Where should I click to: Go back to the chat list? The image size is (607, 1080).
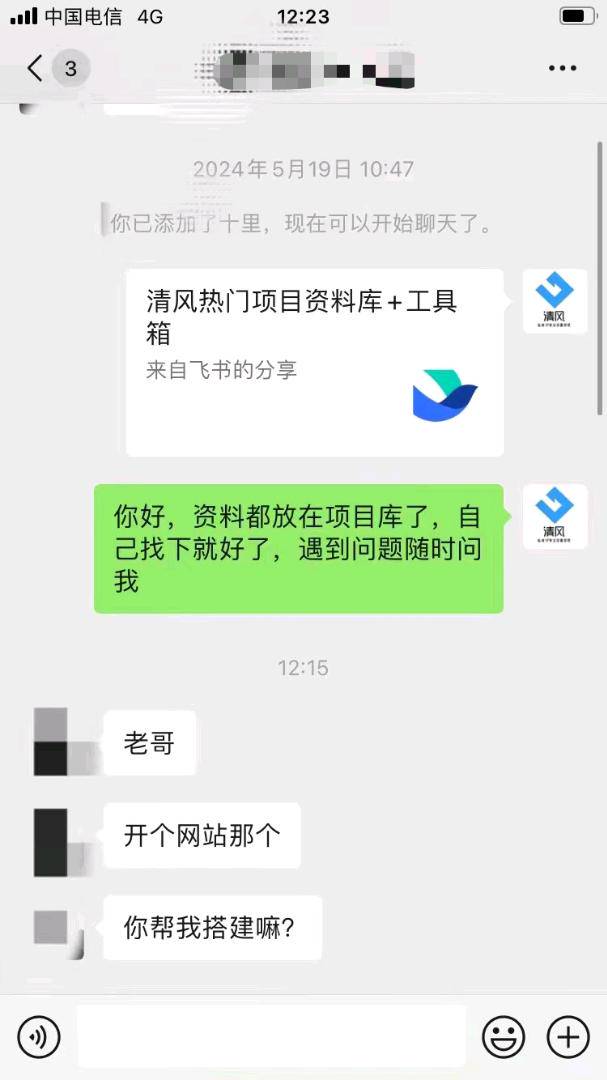click(36, 68)
